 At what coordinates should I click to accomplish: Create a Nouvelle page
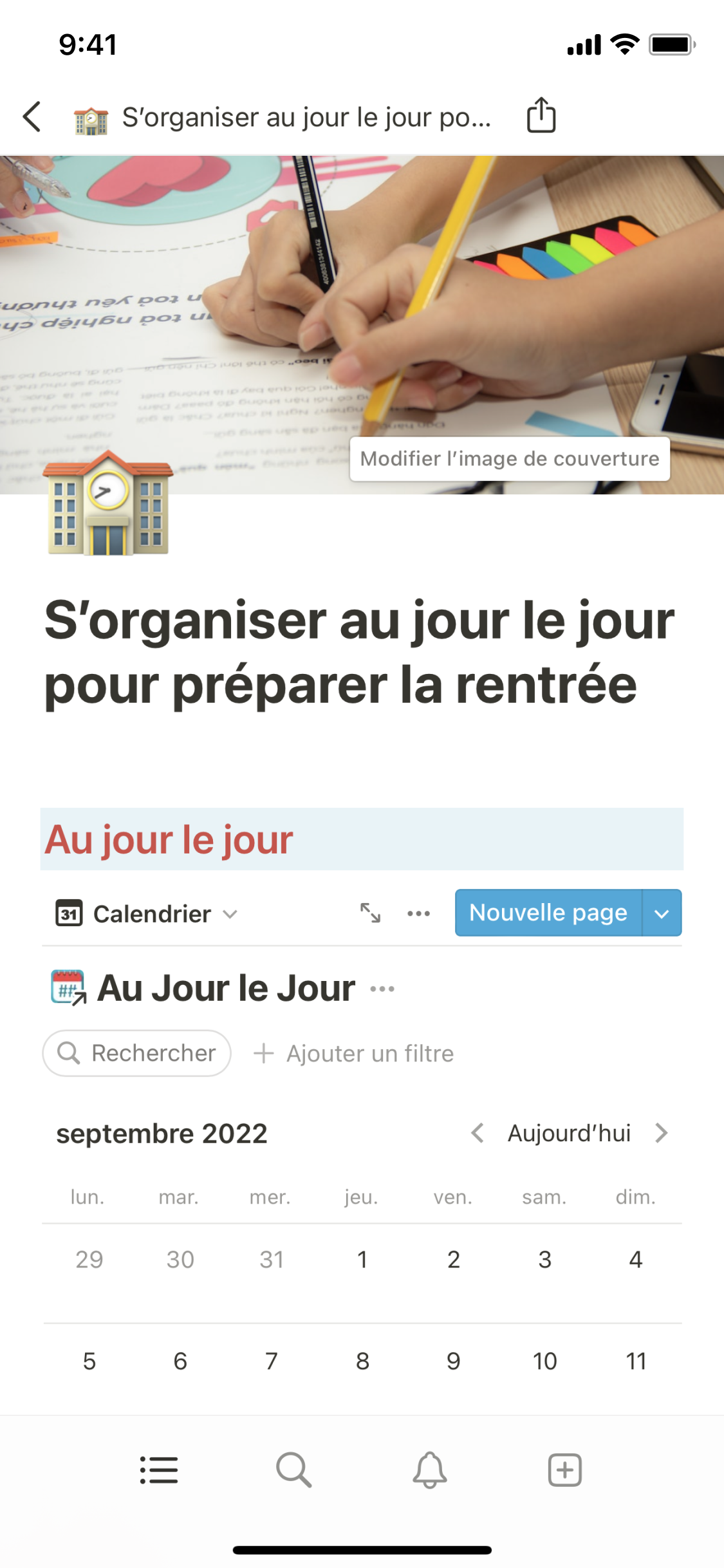548,913
